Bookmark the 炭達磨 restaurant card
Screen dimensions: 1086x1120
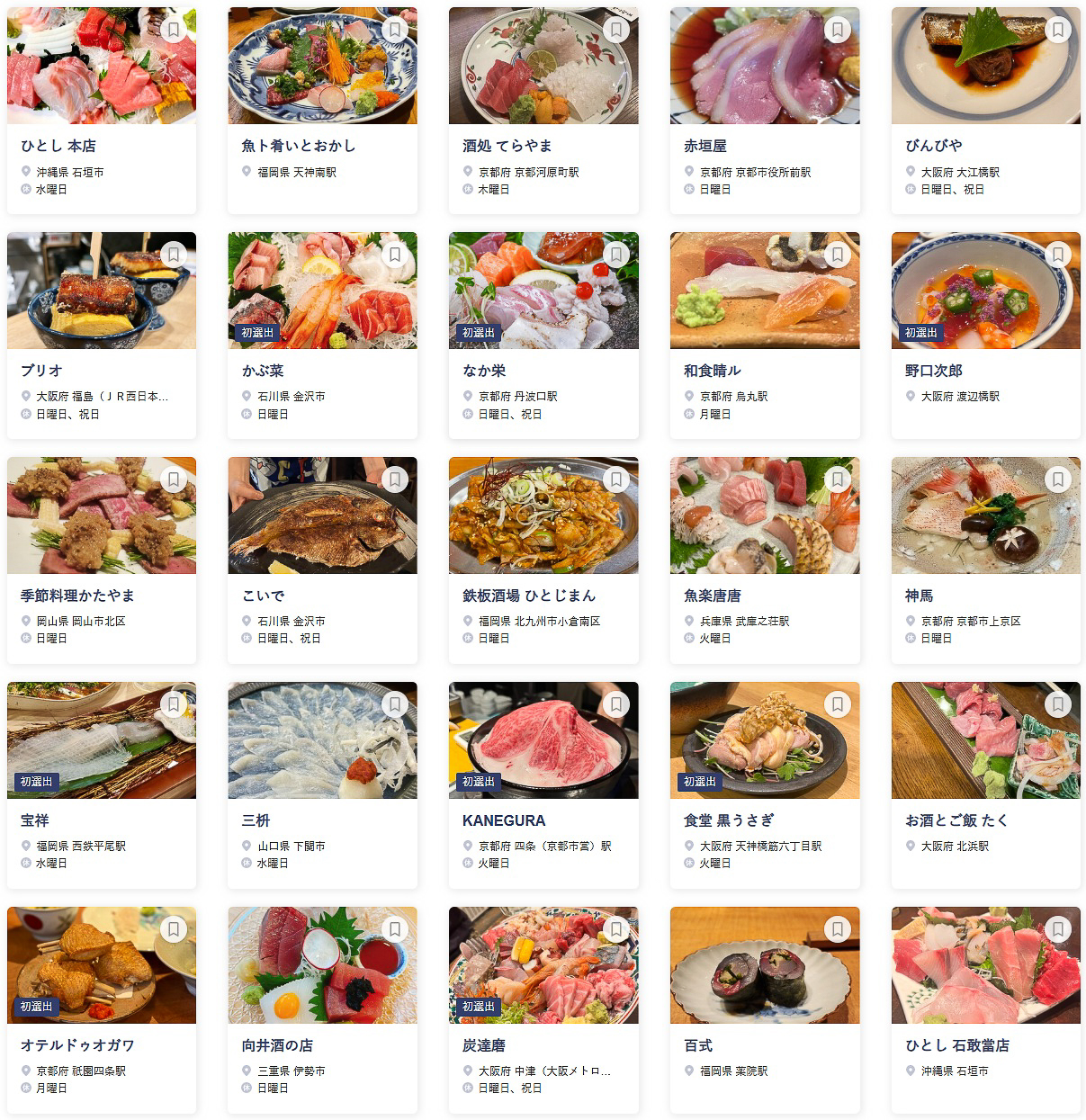click(x=615, y=929)
